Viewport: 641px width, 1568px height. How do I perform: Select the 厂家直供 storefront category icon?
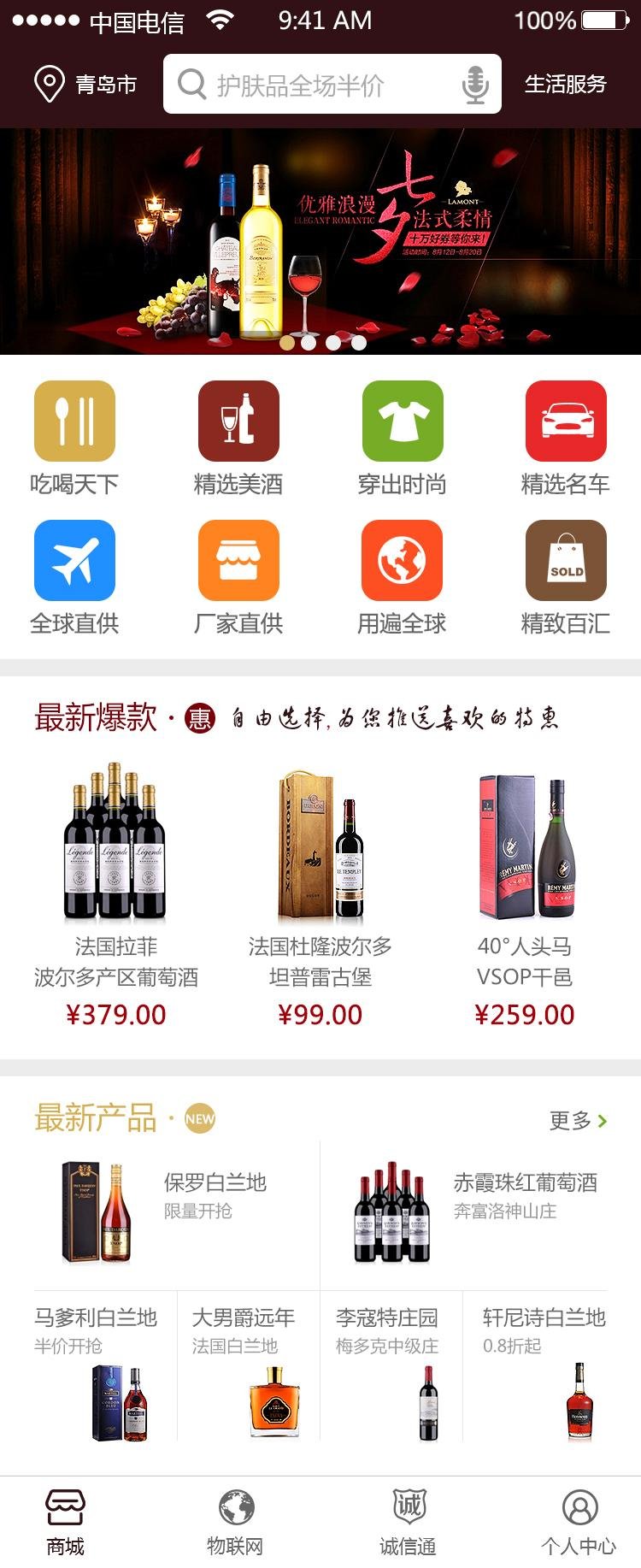tap(239, 560)
